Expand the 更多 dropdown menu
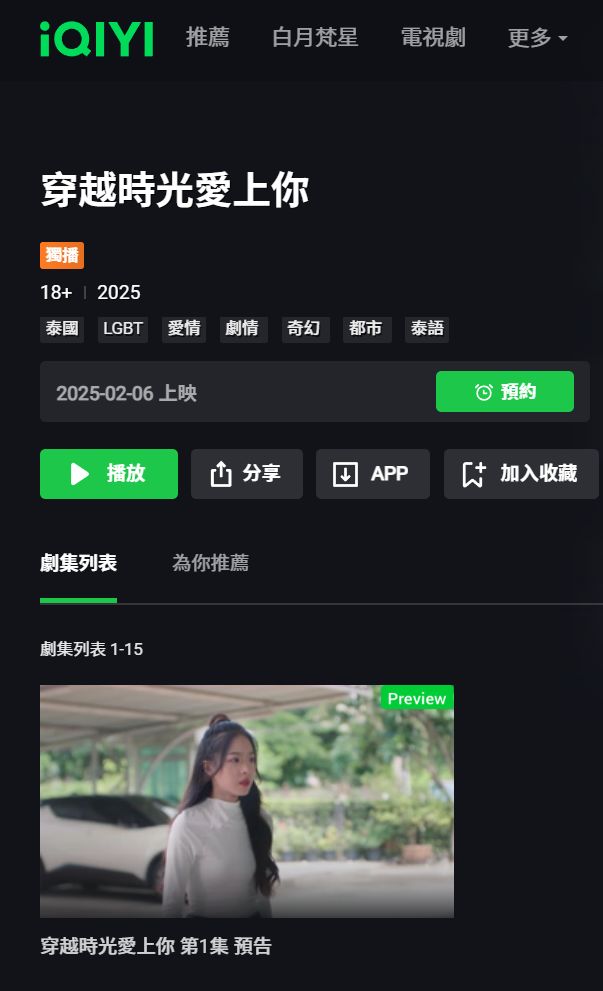Image resolution: width=603 pixels, height=991 pixels. click(x=537, y=38)
